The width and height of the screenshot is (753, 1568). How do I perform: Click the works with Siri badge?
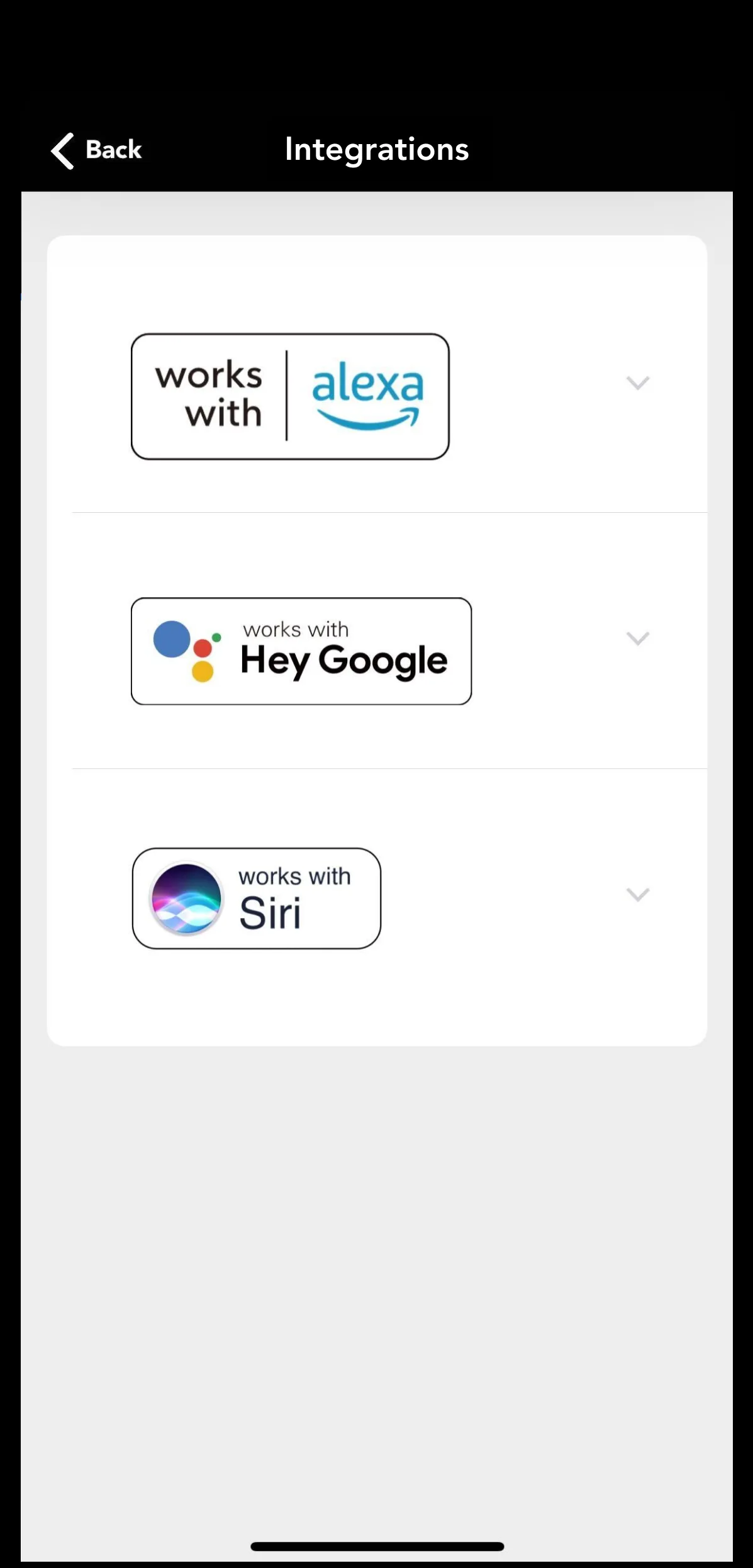point(255,898)
